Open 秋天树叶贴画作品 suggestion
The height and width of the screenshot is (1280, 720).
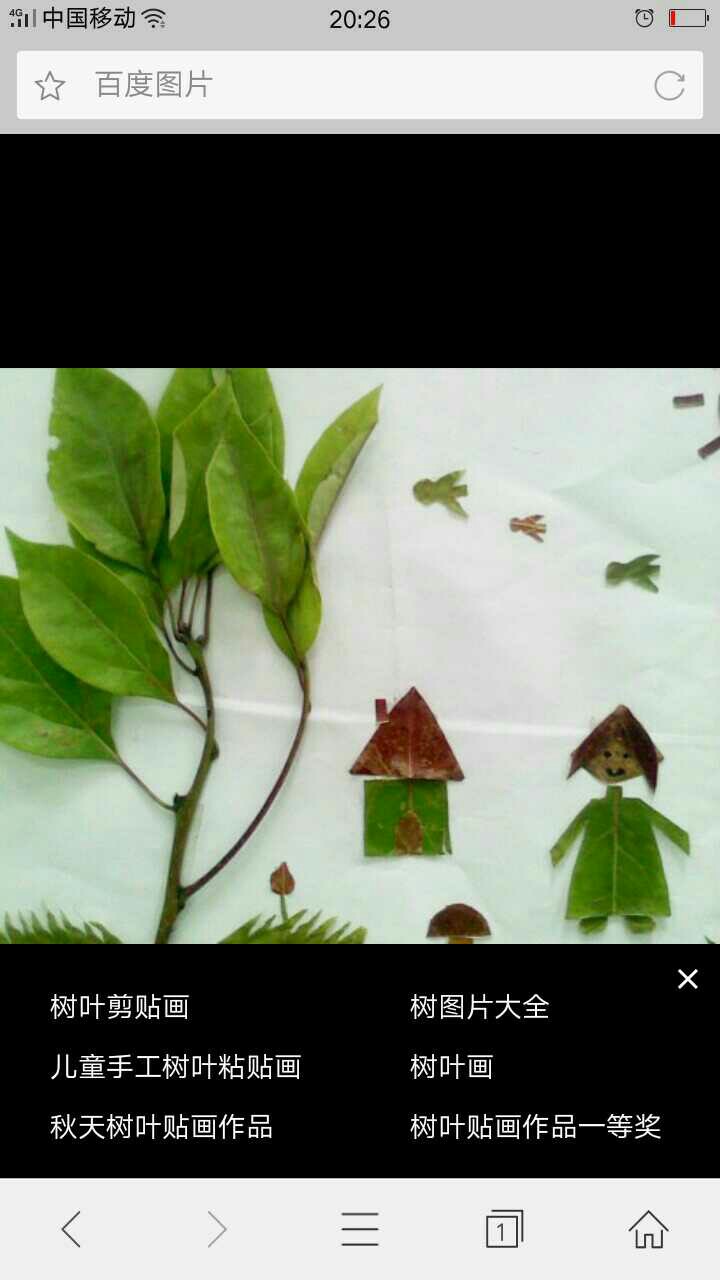(x=162, y=1127)
